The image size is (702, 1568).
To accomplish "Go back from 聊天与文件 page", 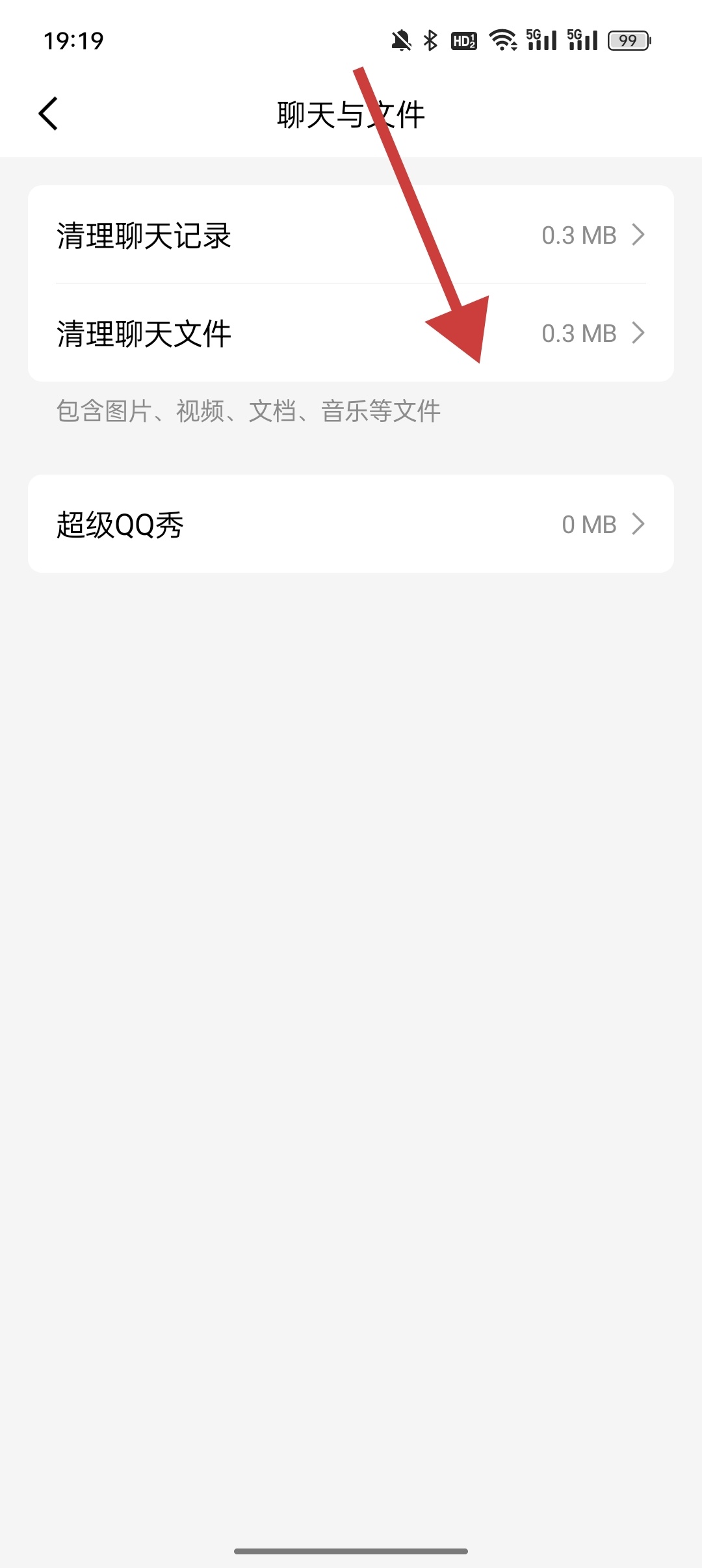I will tap(49, 114).
